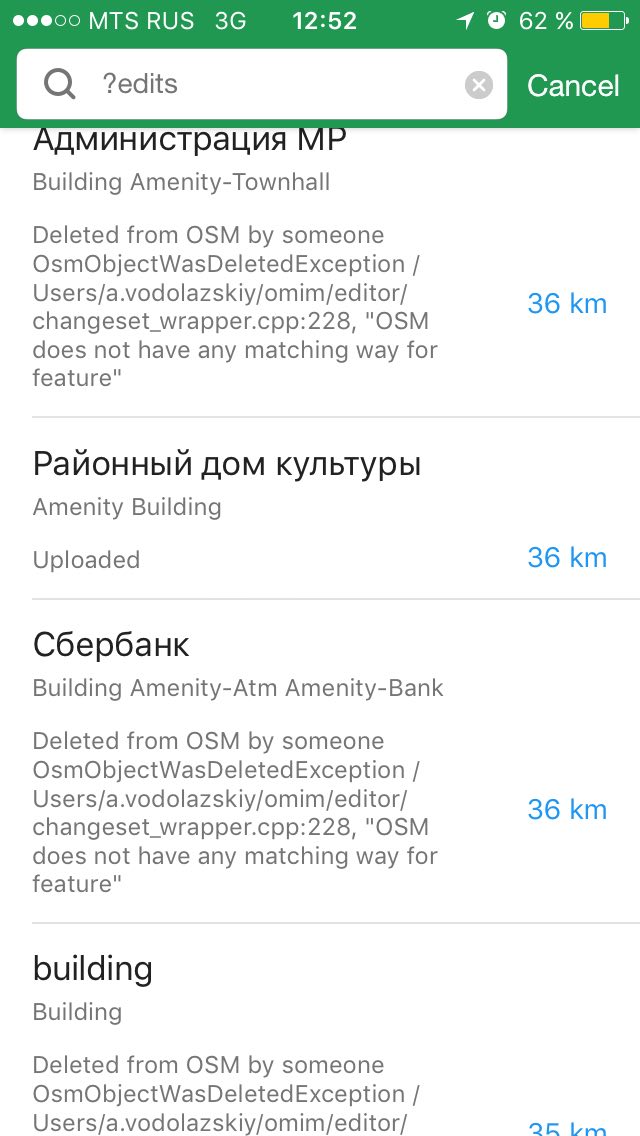Cancel the search
This screenshot has width=640, height=1136.
point(573,85)
